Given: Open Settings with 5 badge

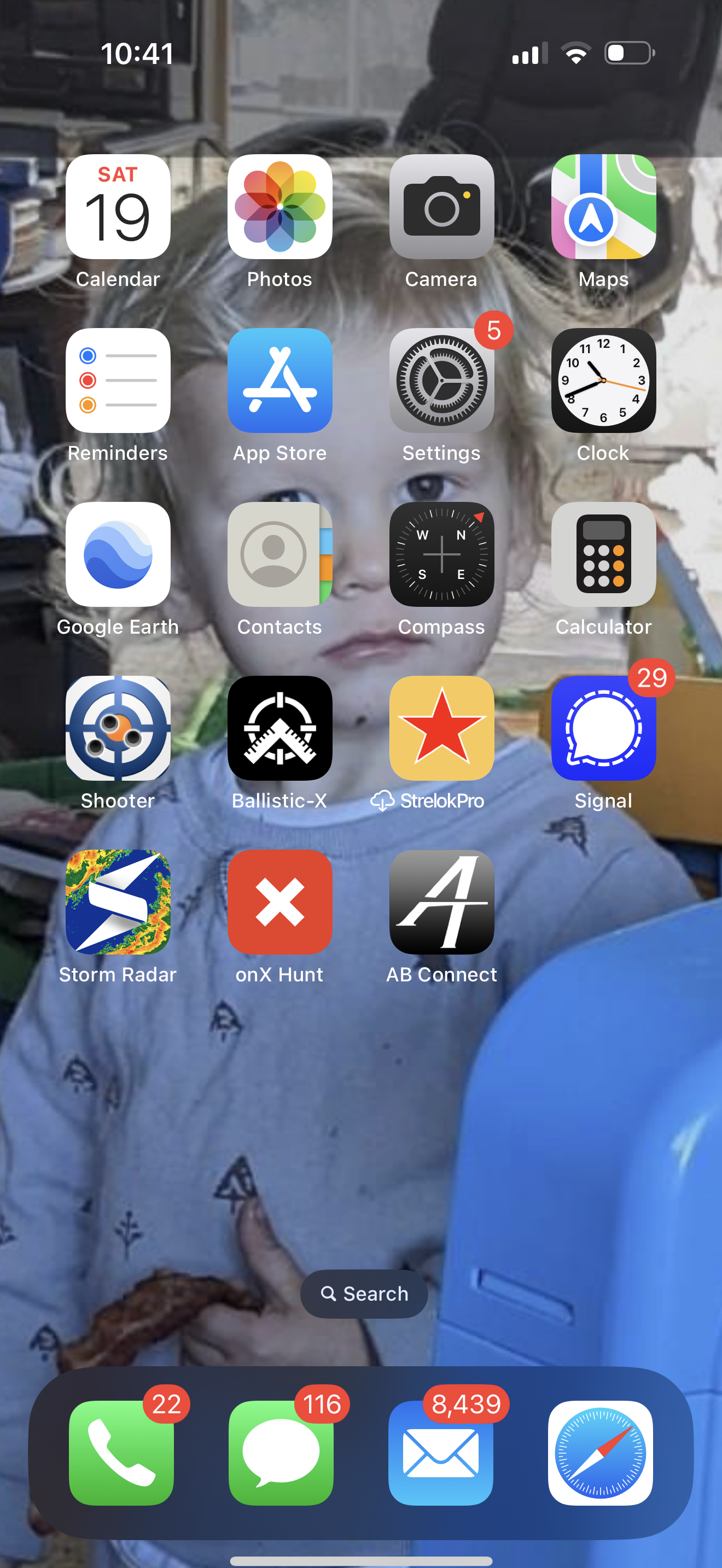Looking at the screenshot, I should coord(441,381).
